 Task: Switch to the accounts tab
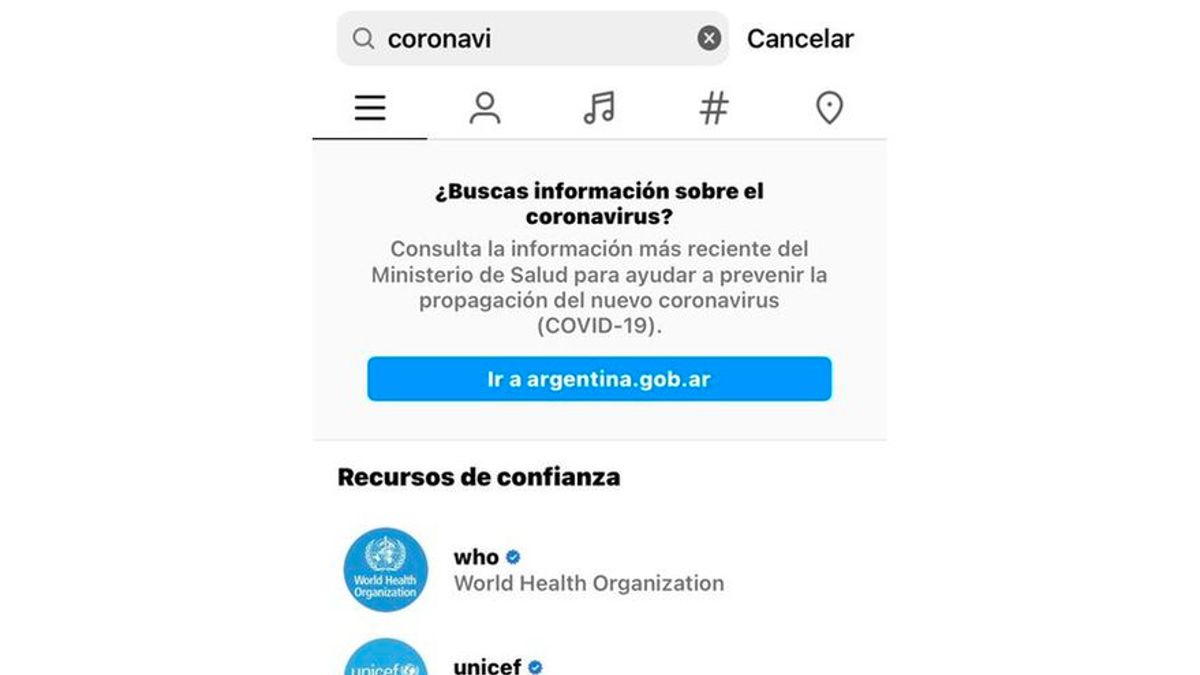tap(485, 108)
